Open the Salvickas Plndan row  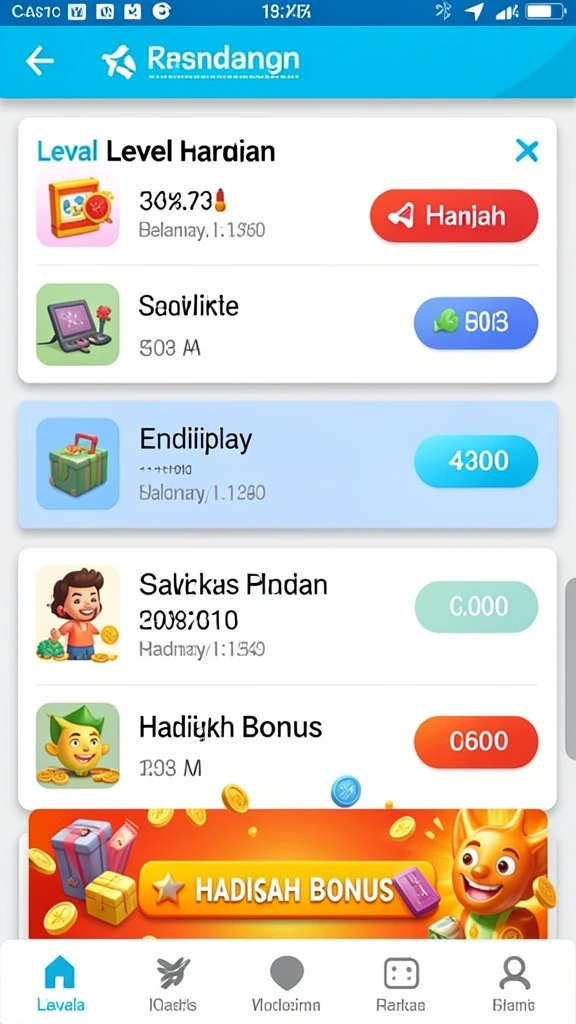287,616
